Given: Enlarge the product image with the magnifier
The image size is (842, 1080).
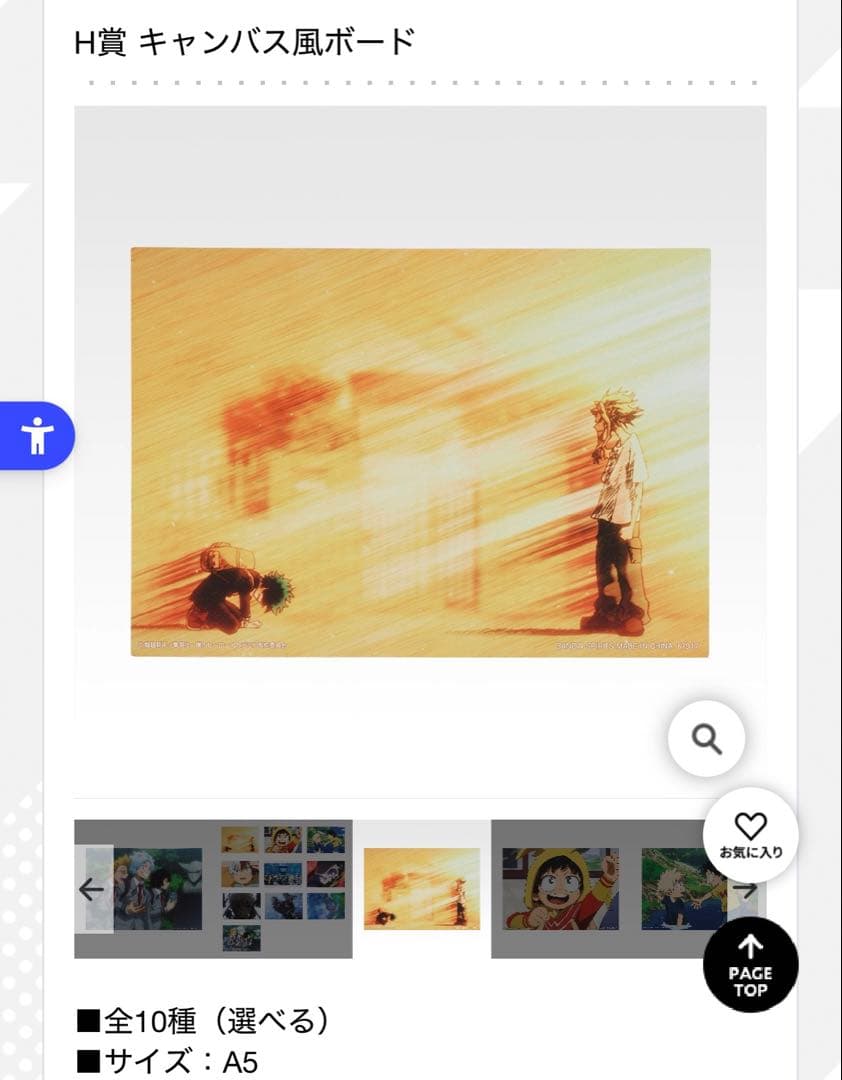Looking at the screenshot, I should click(707, 739).
